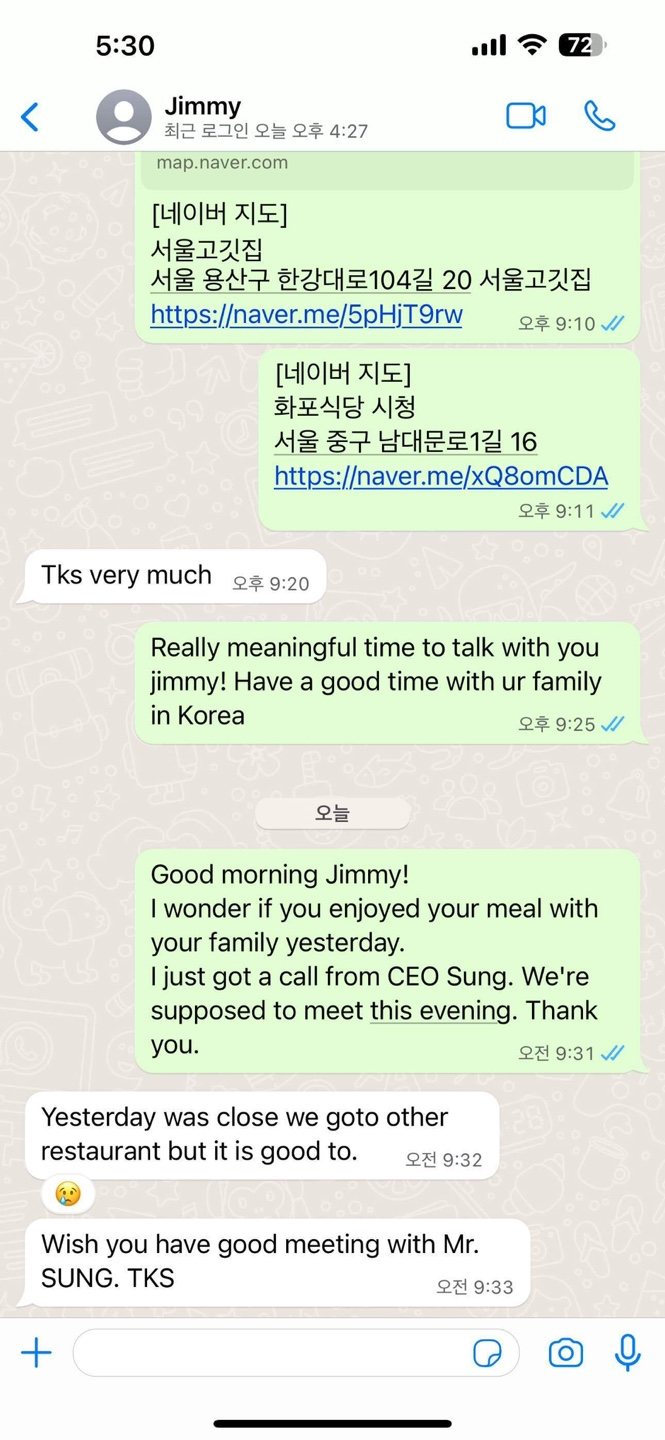Open the sticker picker
The height and width of the screenshot is (1440, 665).
(x=487, y=1354)
